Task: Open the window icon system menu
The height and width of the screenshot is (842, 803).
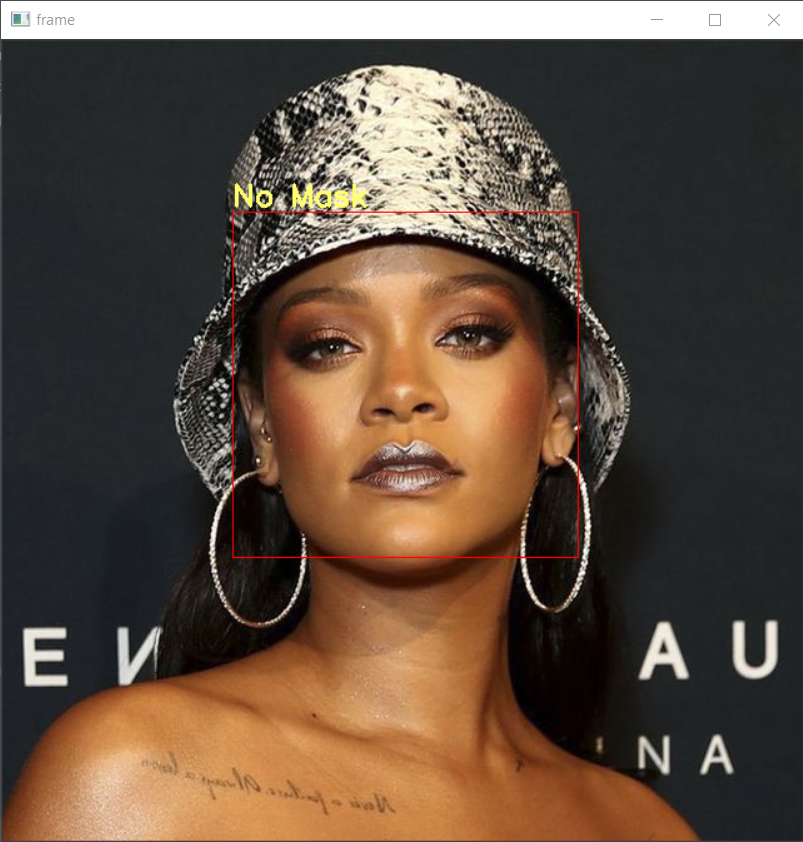Action: (20, 20)
